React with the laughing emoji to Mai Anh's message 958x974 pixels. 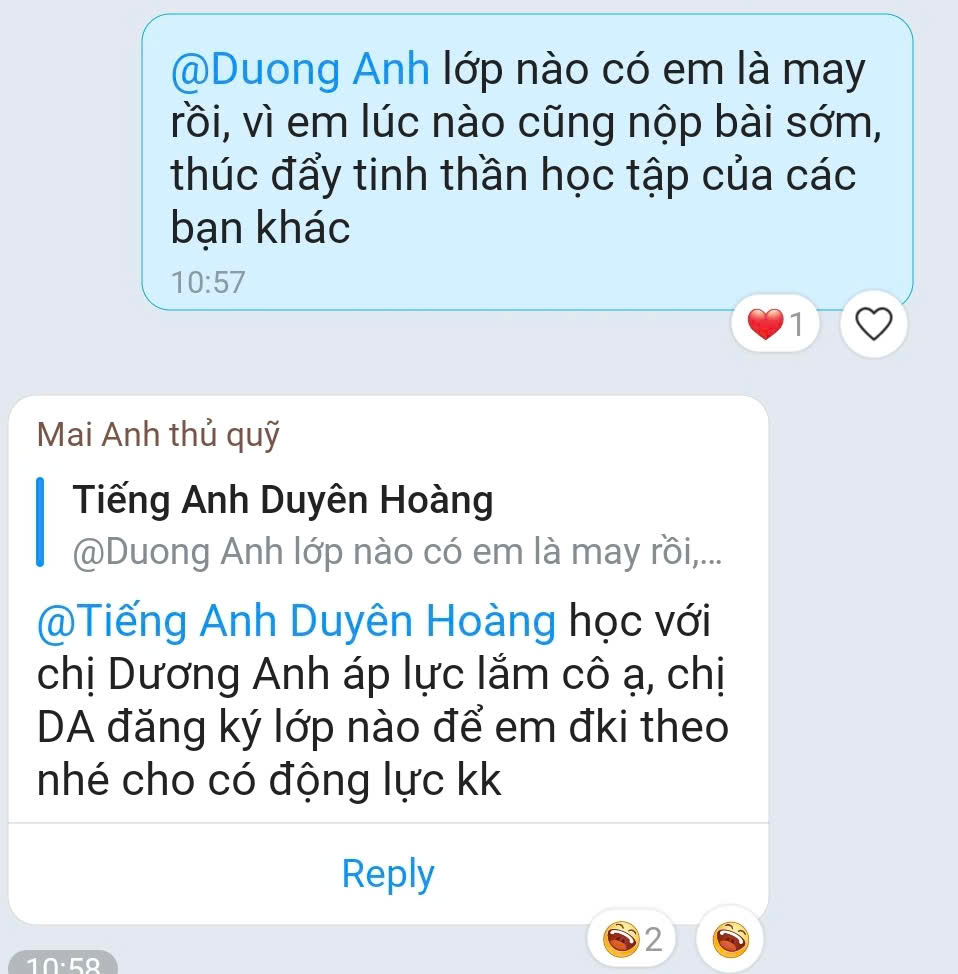coord(730,940)
